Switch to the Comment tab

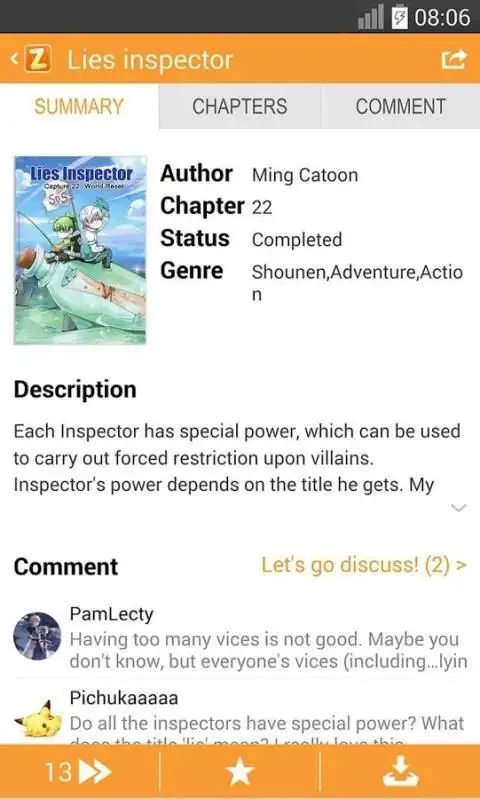[401, 106]
